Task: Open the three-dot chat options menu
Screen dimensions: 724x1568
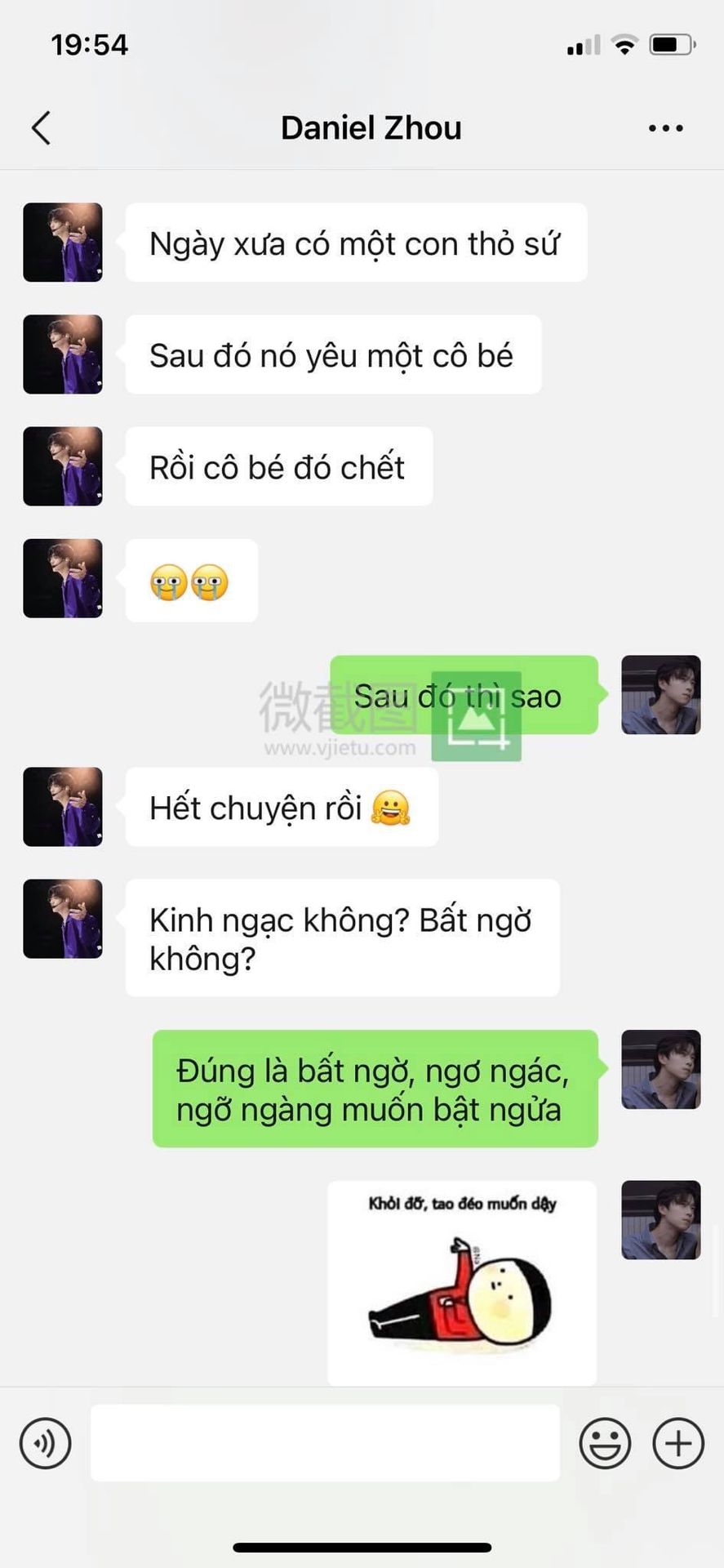Action: click(x=666, y=128)
